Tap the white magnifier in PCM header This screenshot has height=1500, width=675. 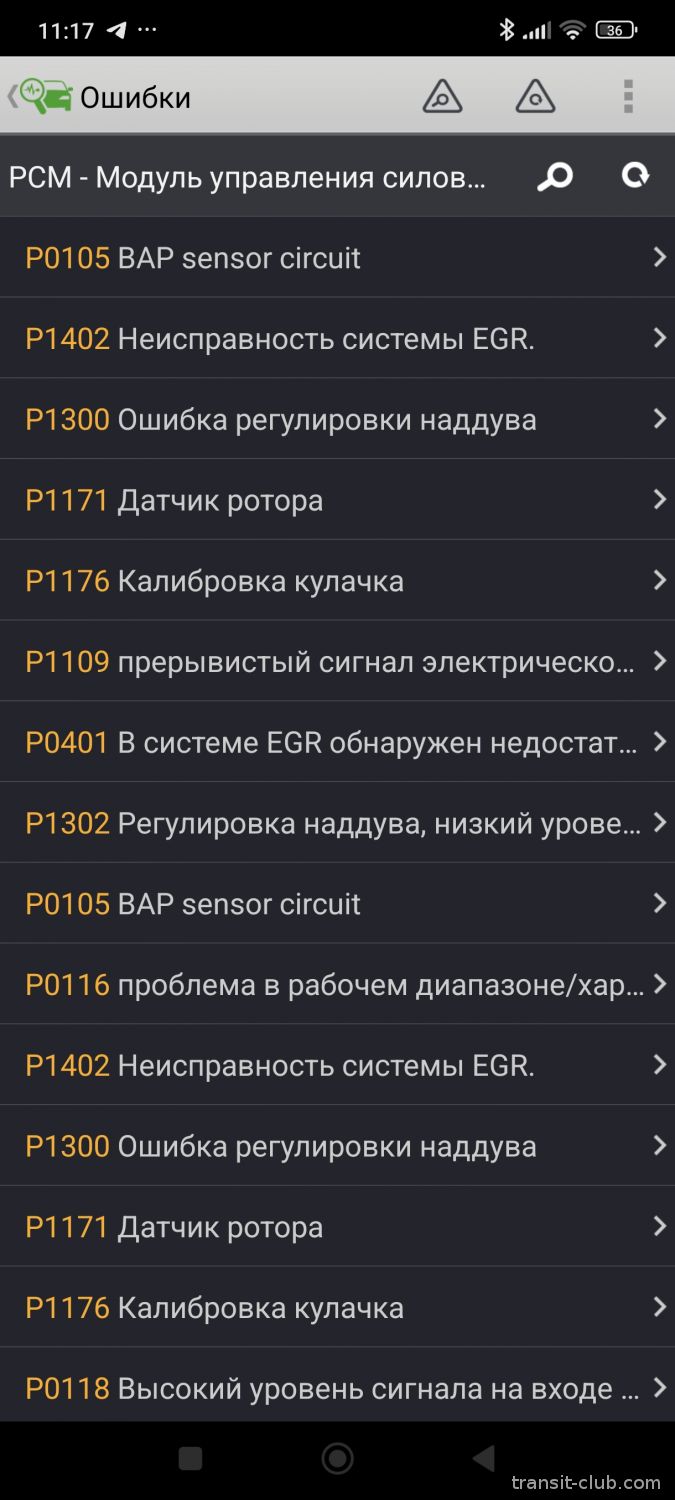[x=555, y=177]
